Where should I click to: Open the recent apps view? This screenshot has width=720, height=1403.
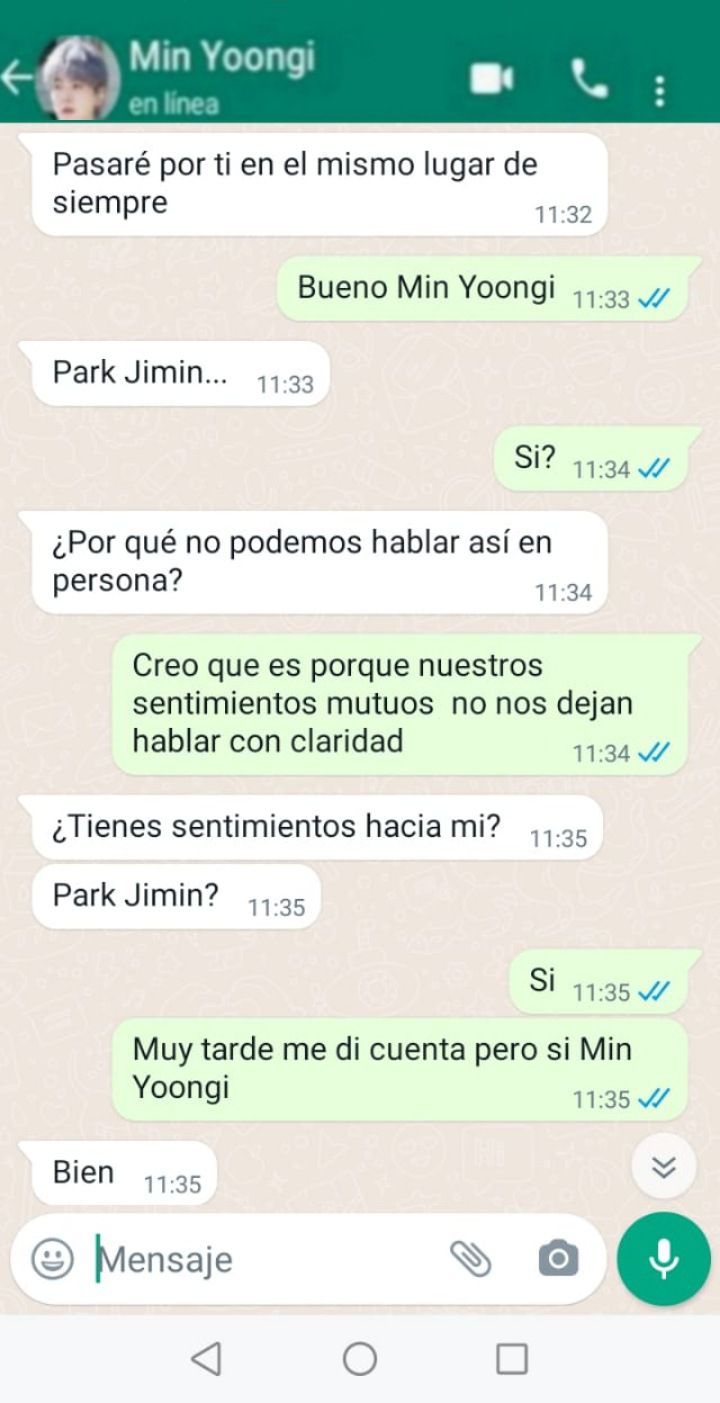tap(512, 1358)
